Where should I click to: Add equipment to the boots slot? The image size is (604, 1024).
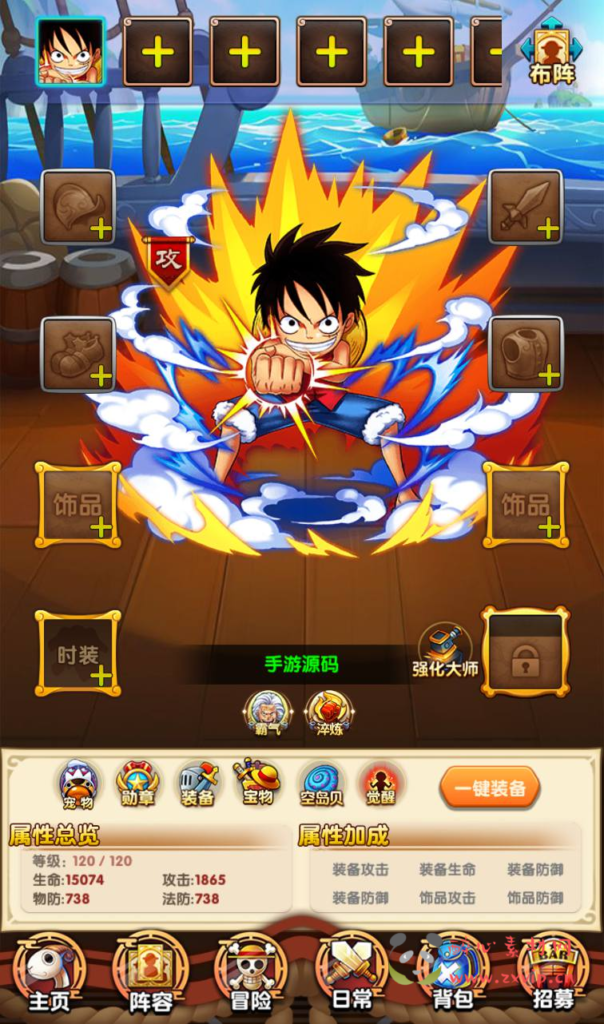pyautogui.click(x=78, y=354)
